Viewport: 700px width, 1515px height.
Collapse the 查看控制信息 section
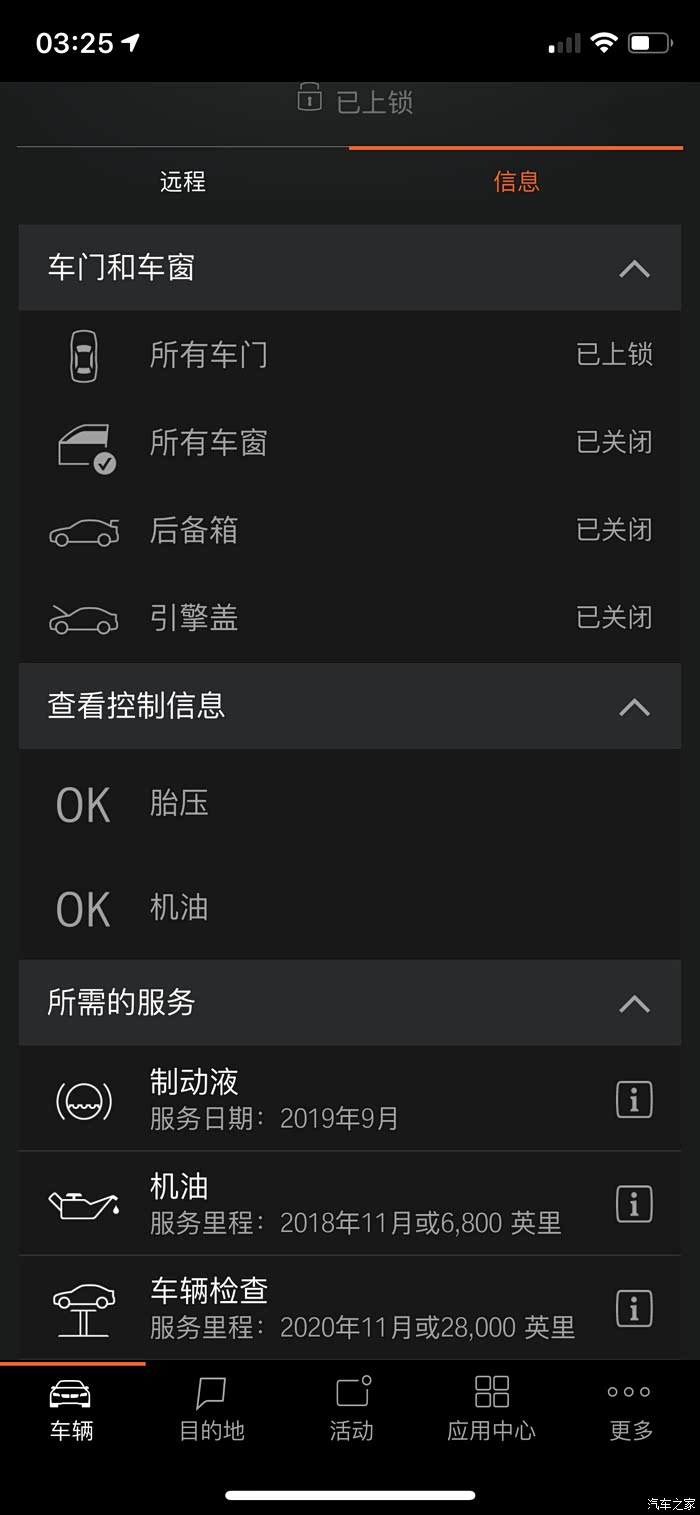tap(634, 707)
